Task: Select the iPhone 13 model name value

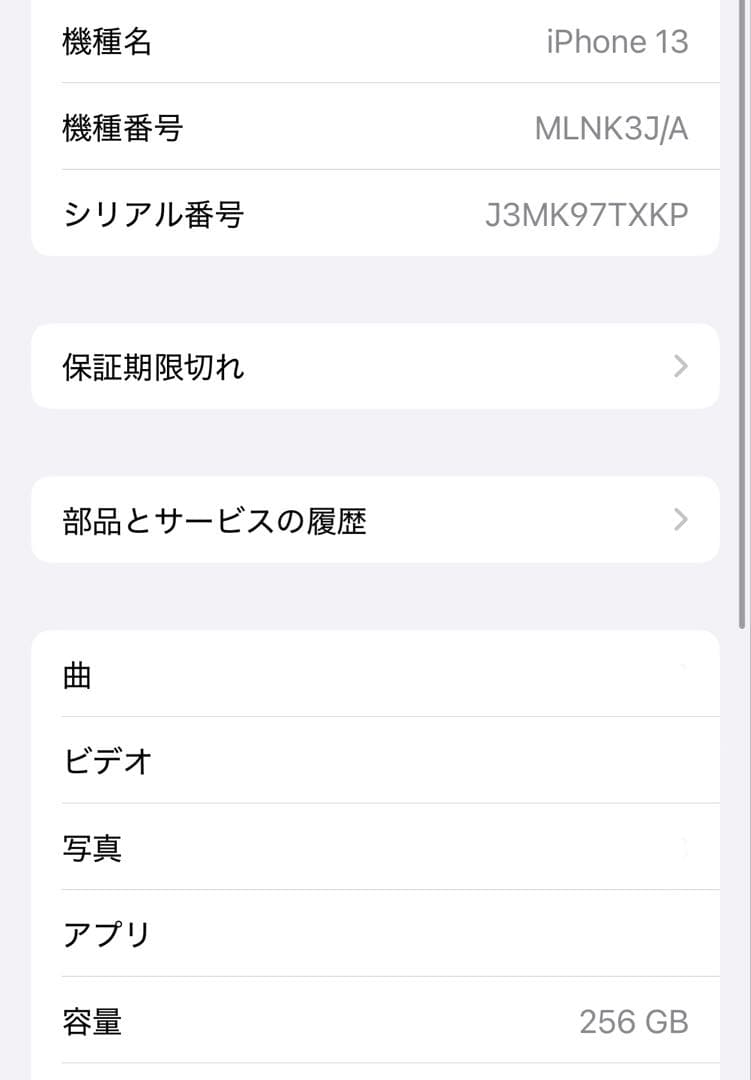Action: pos(618,42)
